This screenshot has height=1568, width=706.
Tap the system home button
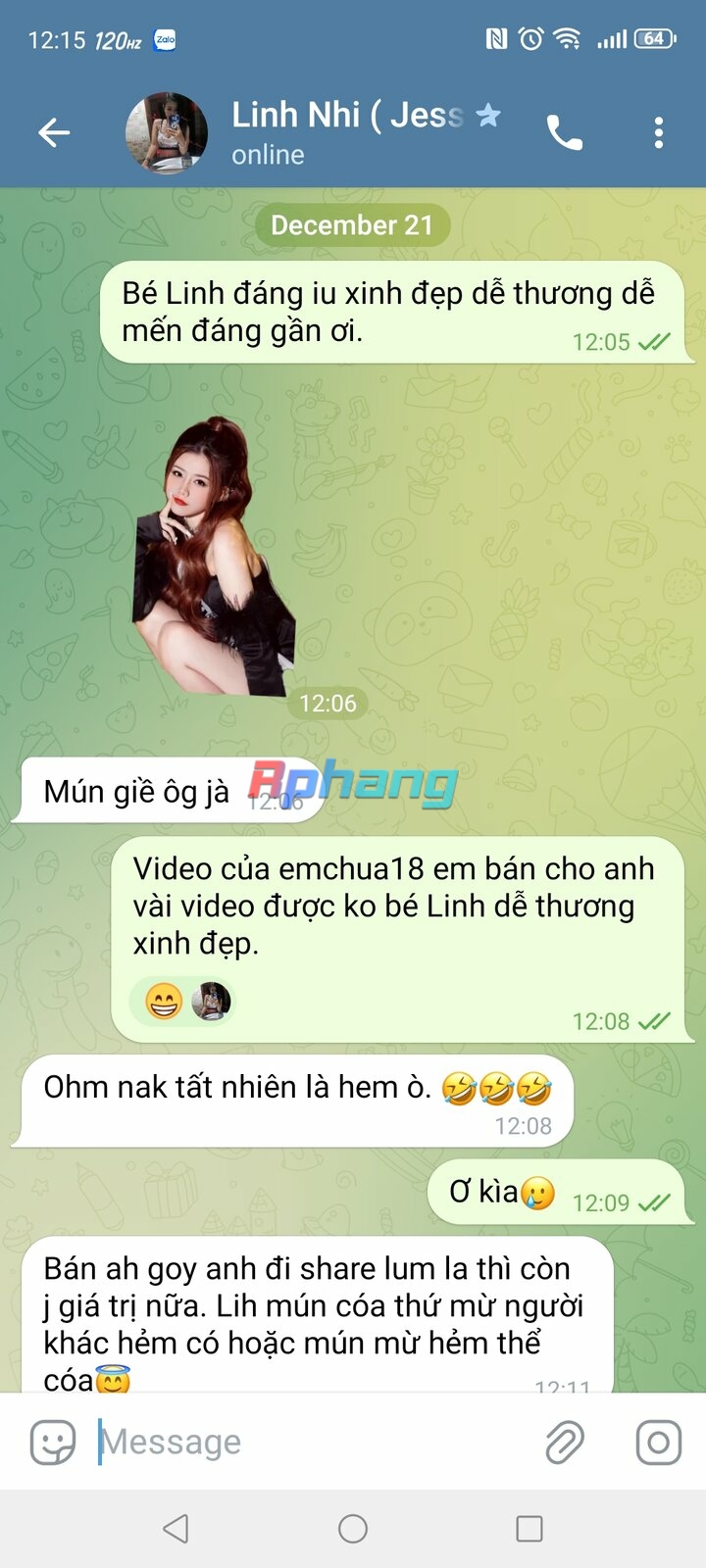[353, 1529]
